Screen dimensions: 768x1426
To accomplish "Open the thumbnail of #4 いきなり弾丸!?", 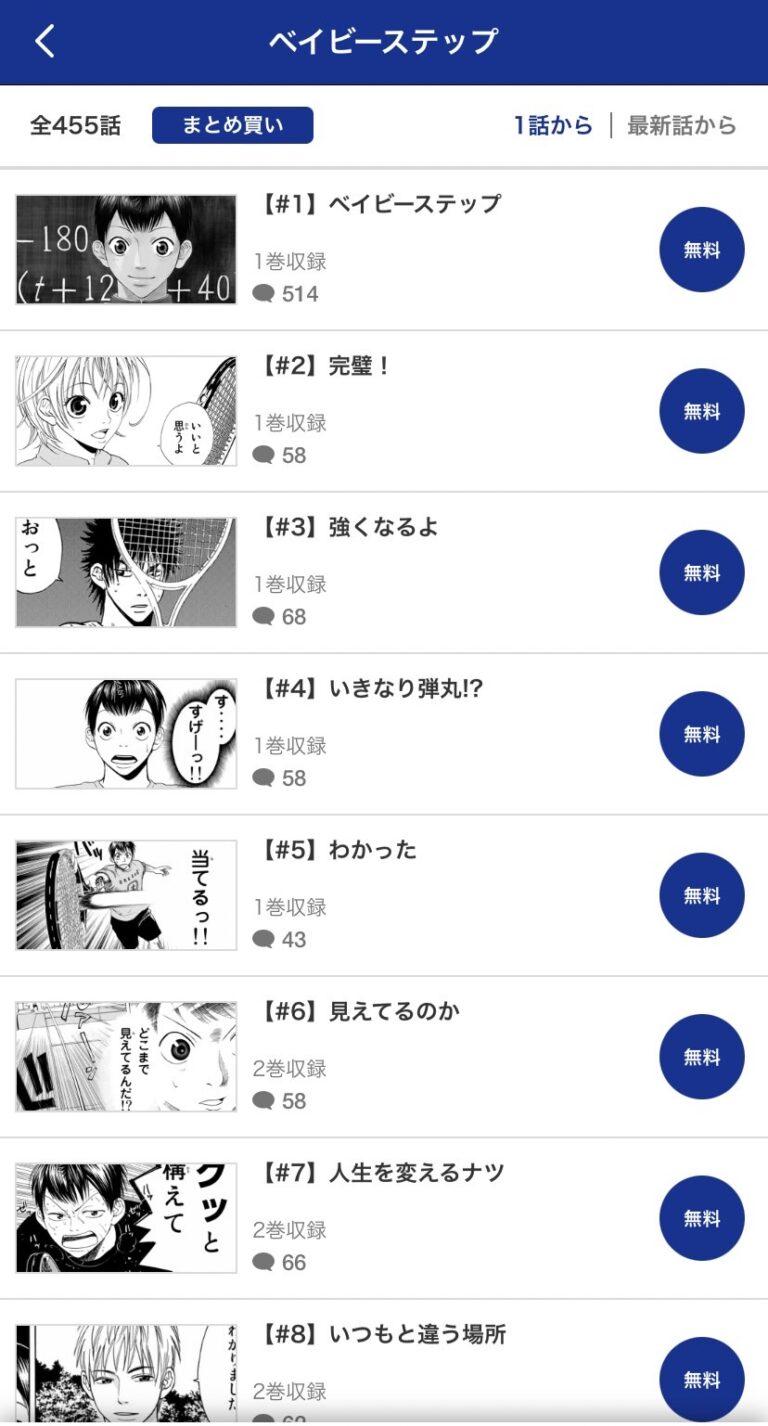I will [x=126, y=734].
